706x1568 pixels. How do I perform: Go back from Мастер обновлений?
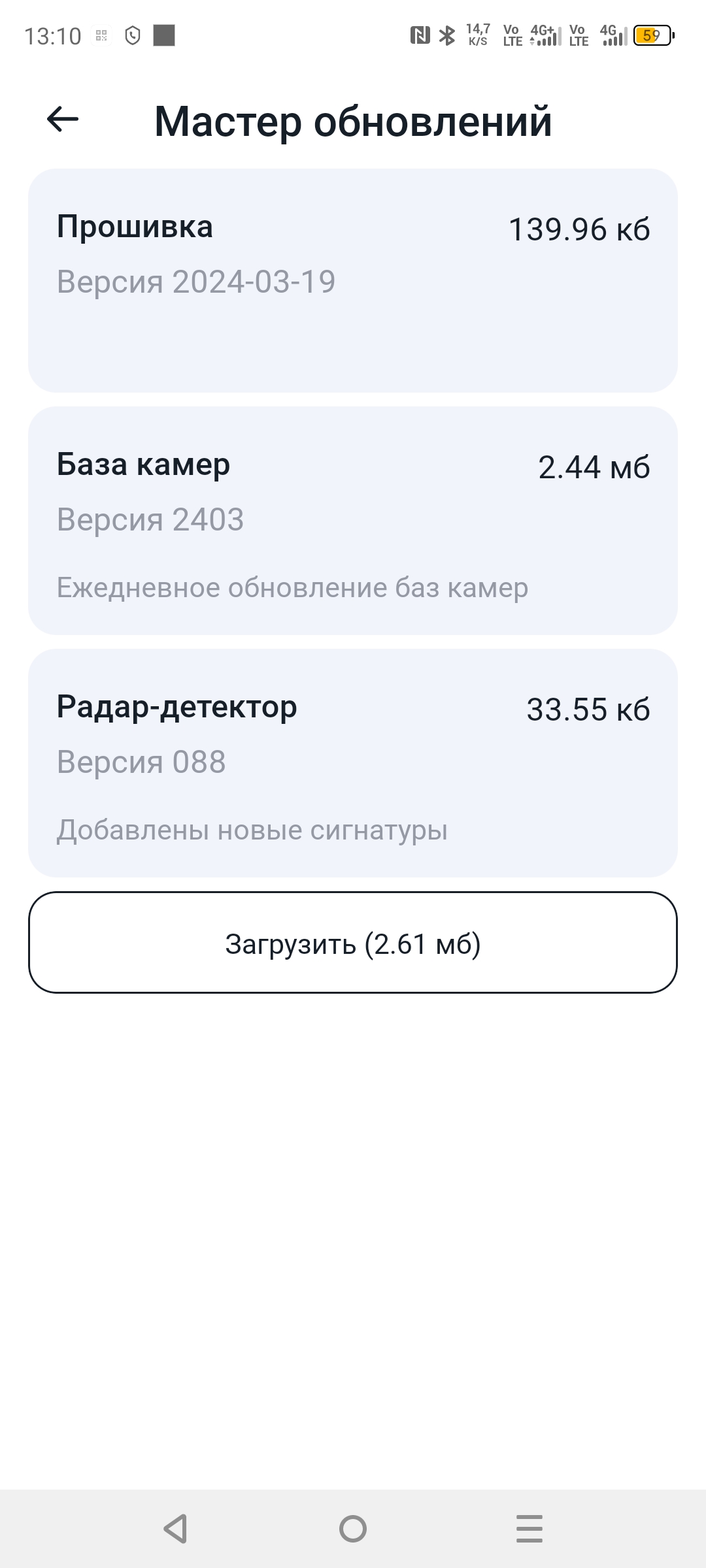(63, 120)
